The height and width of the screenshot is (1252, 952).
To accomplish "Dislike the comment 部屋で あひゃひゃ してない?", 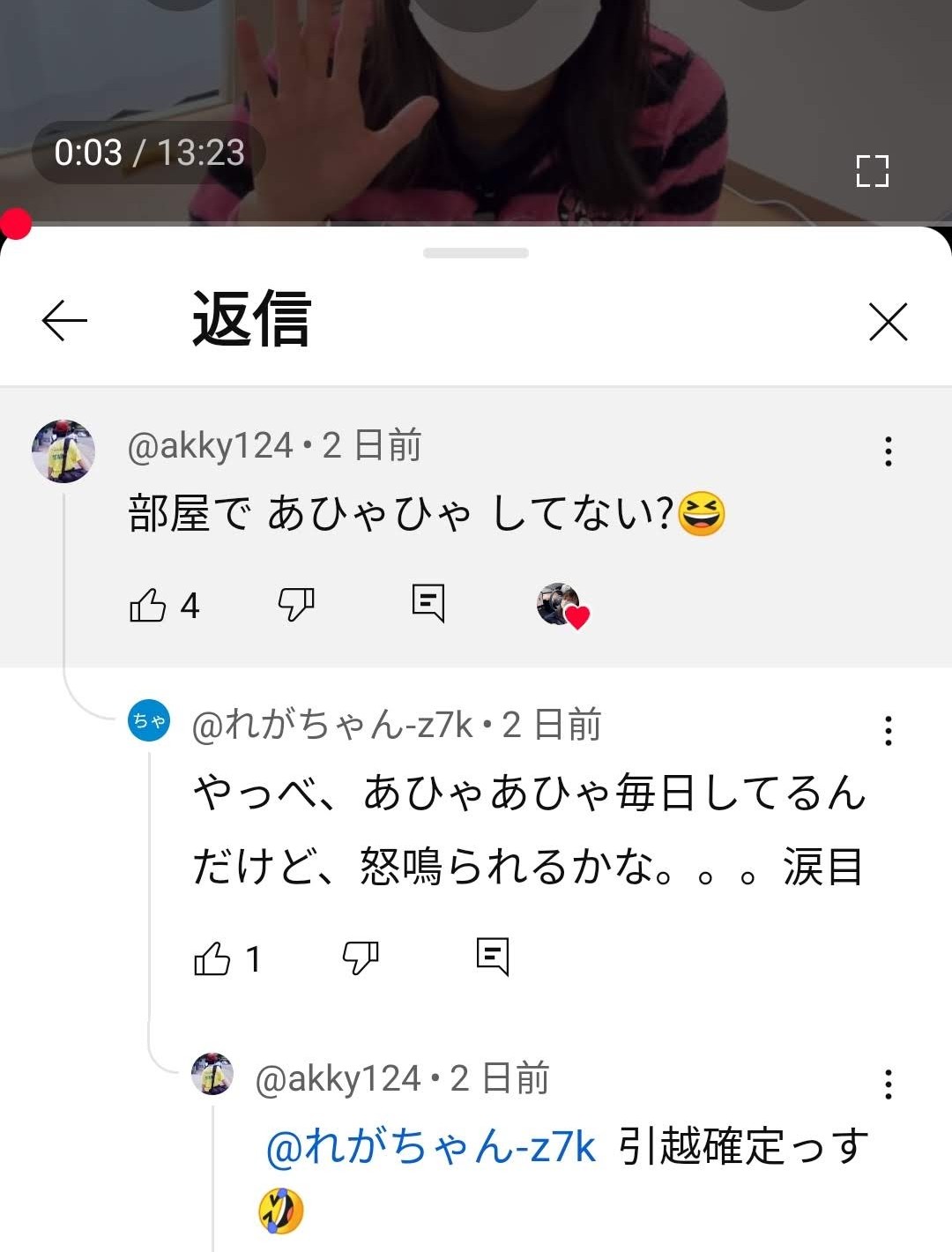I will (x=296, y=605).
